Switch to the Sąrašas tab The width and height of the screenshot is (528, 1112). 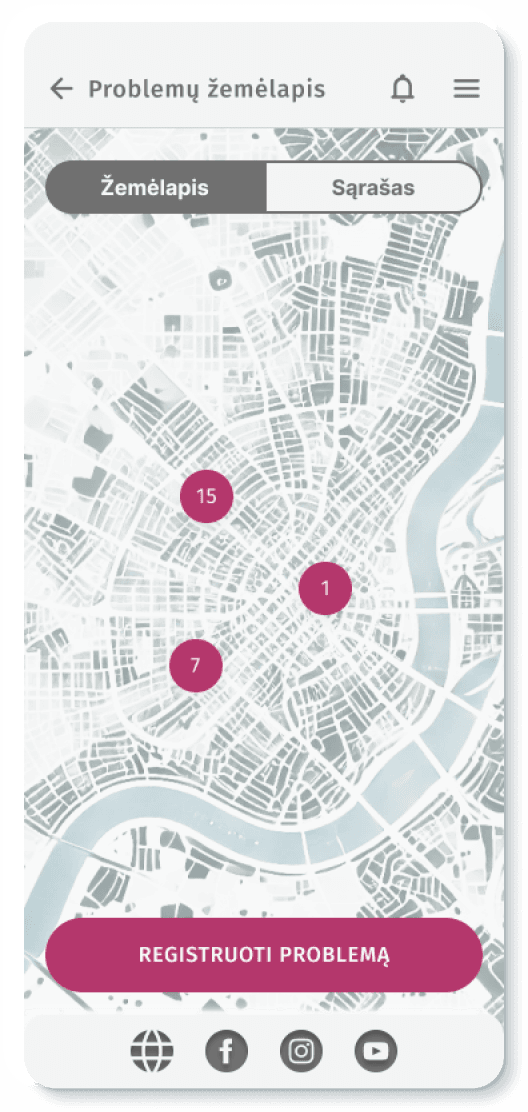373,187
